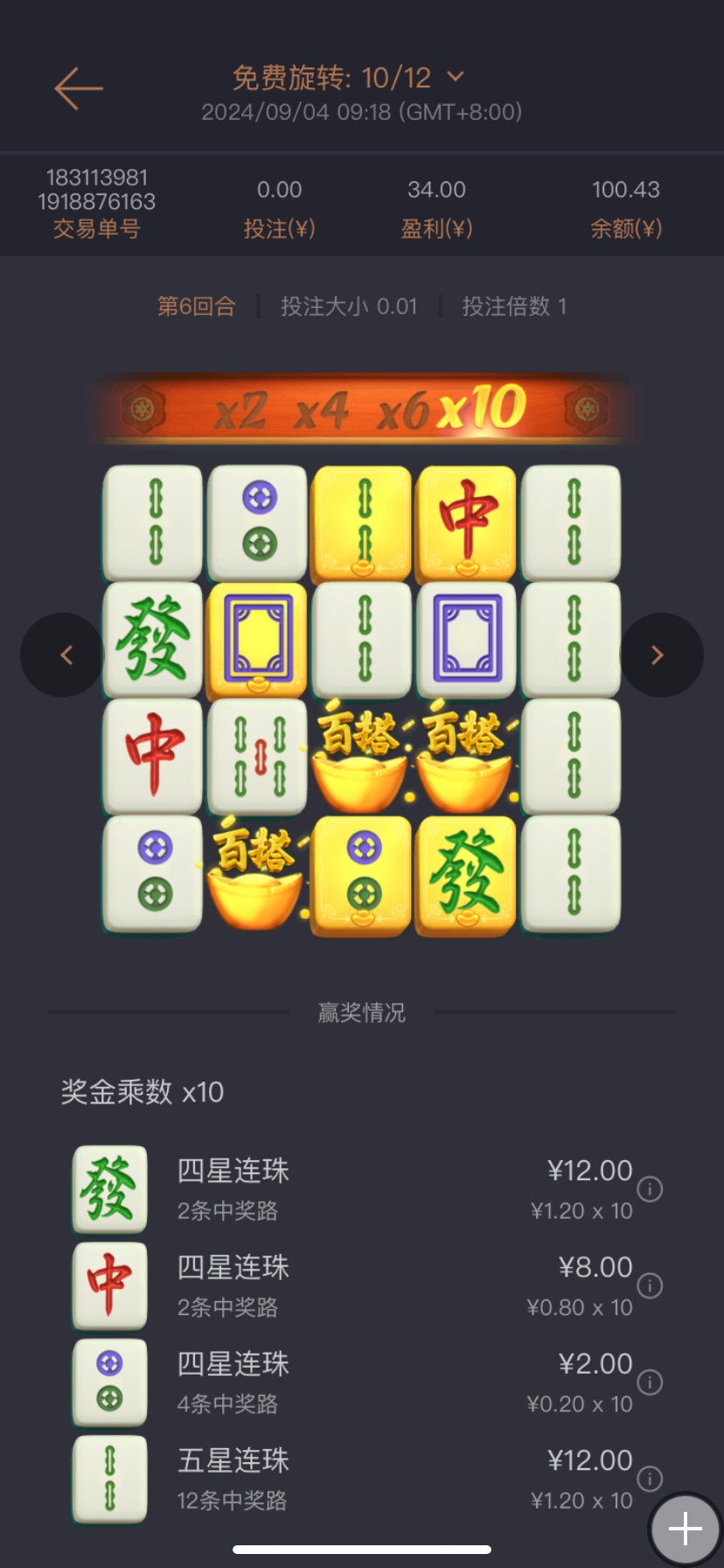
Task: Expand the 免费旋转 10/12 dropdown
Action: [x=455, y=77]
